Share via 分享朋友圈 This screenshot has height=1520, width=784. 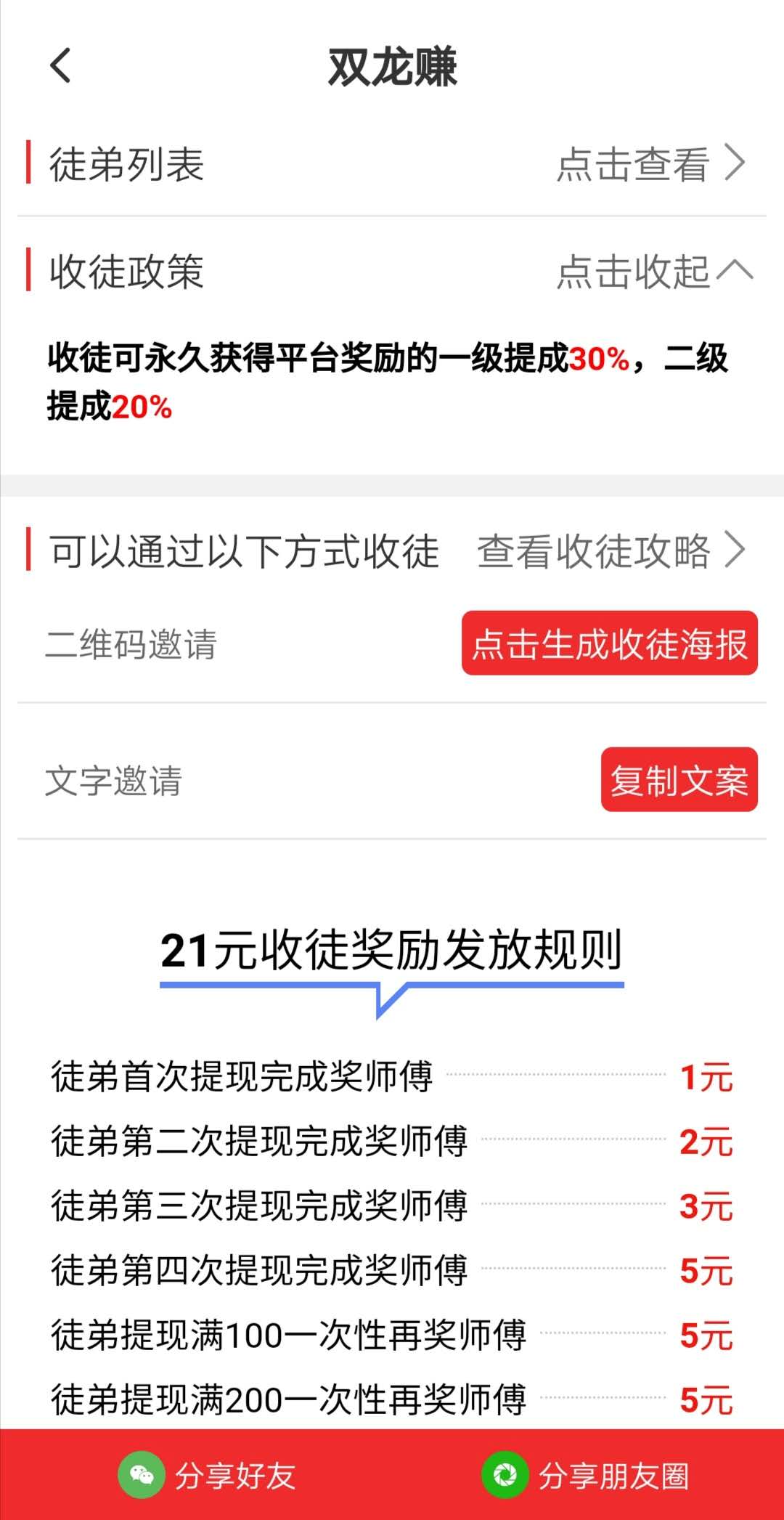point(585,1475)
